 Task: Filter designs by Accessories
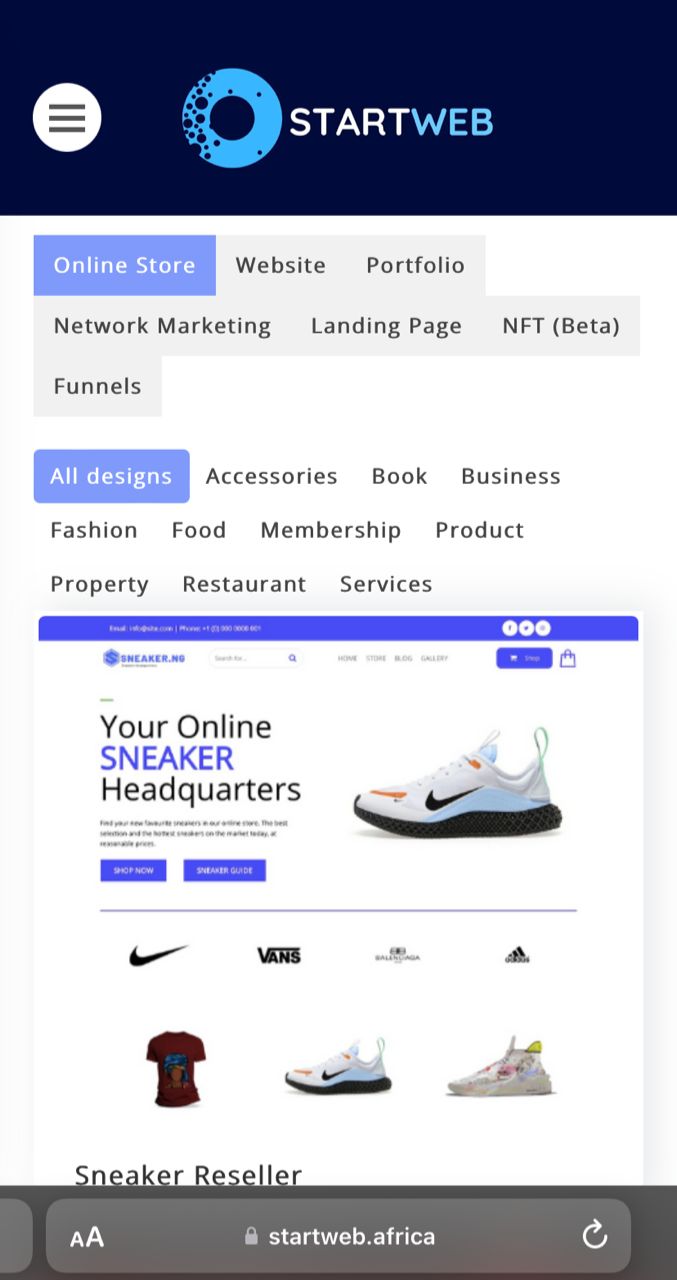[x=271, y=476]
